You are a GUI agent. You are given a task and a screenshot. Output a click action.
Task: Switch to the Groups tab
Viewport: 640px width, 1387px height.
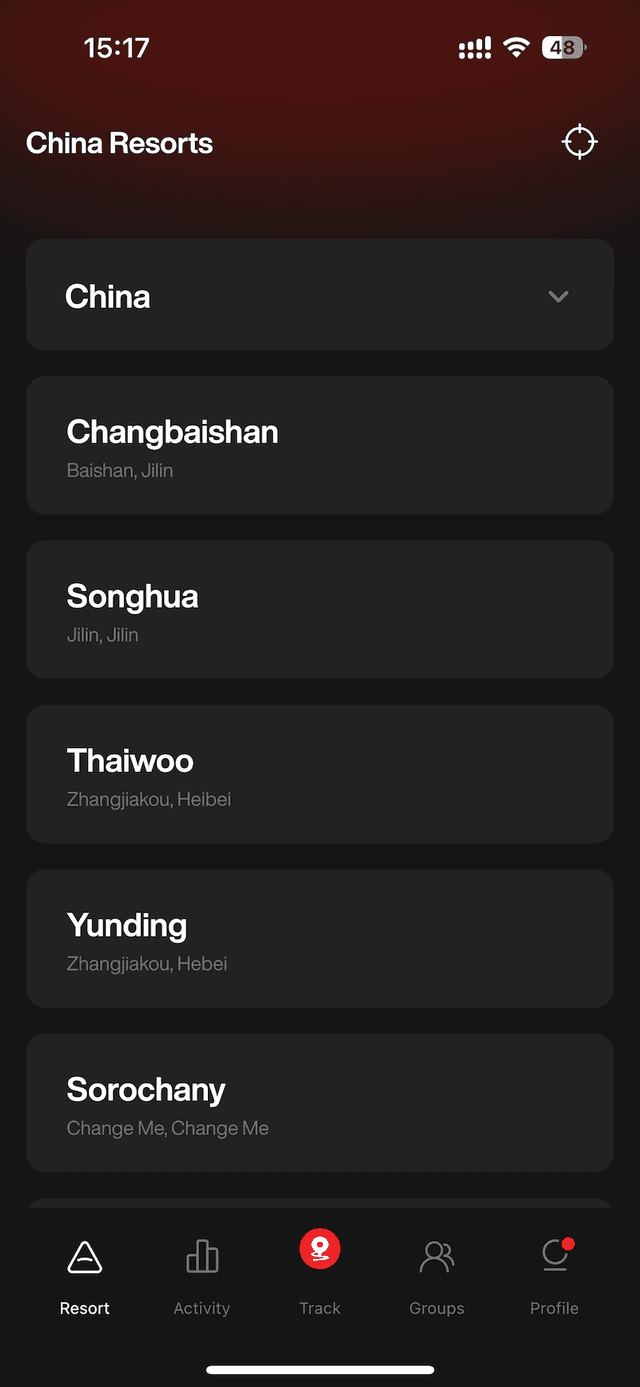pyautogui.click(x=437, y=1275)
